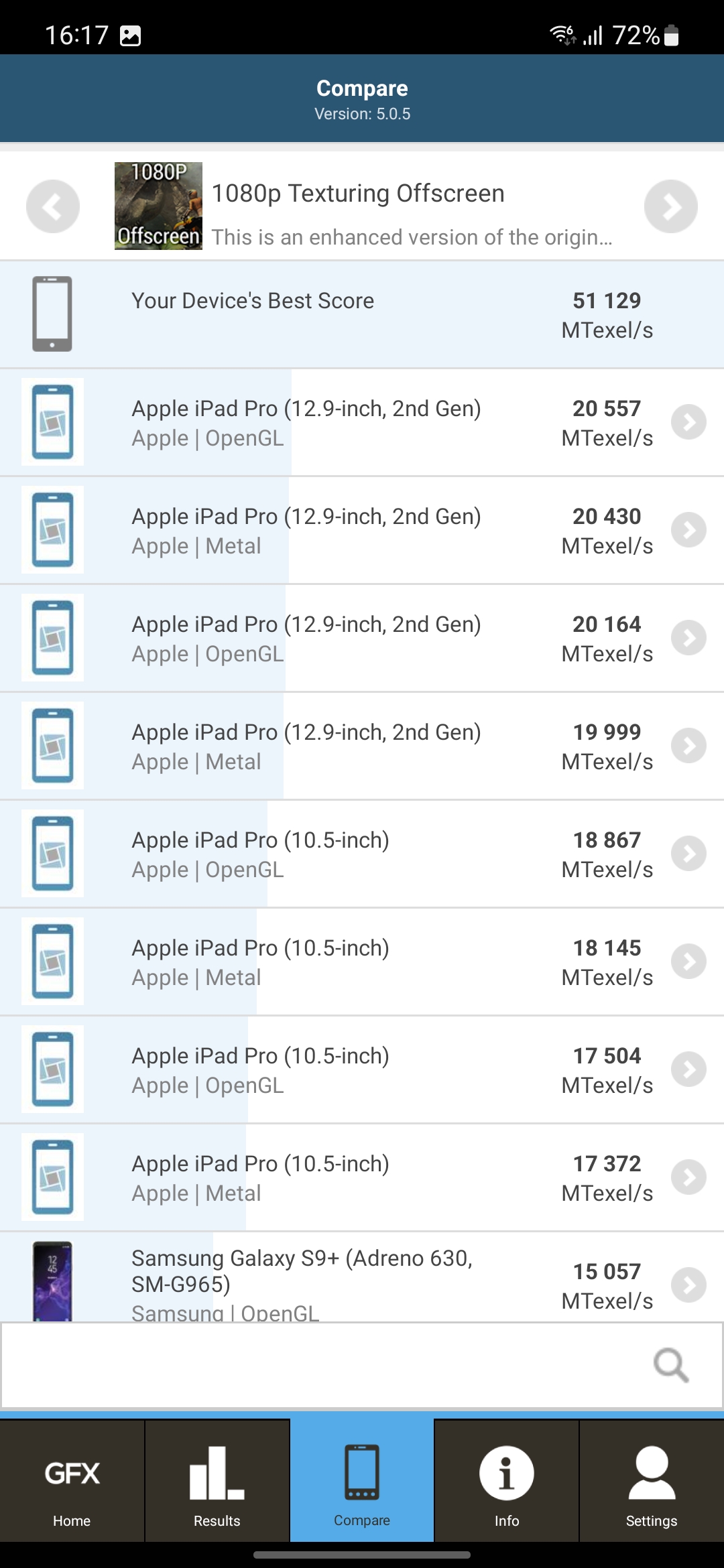Open the Settings tab
The image size is (724, 1568).
(651, 1482)
